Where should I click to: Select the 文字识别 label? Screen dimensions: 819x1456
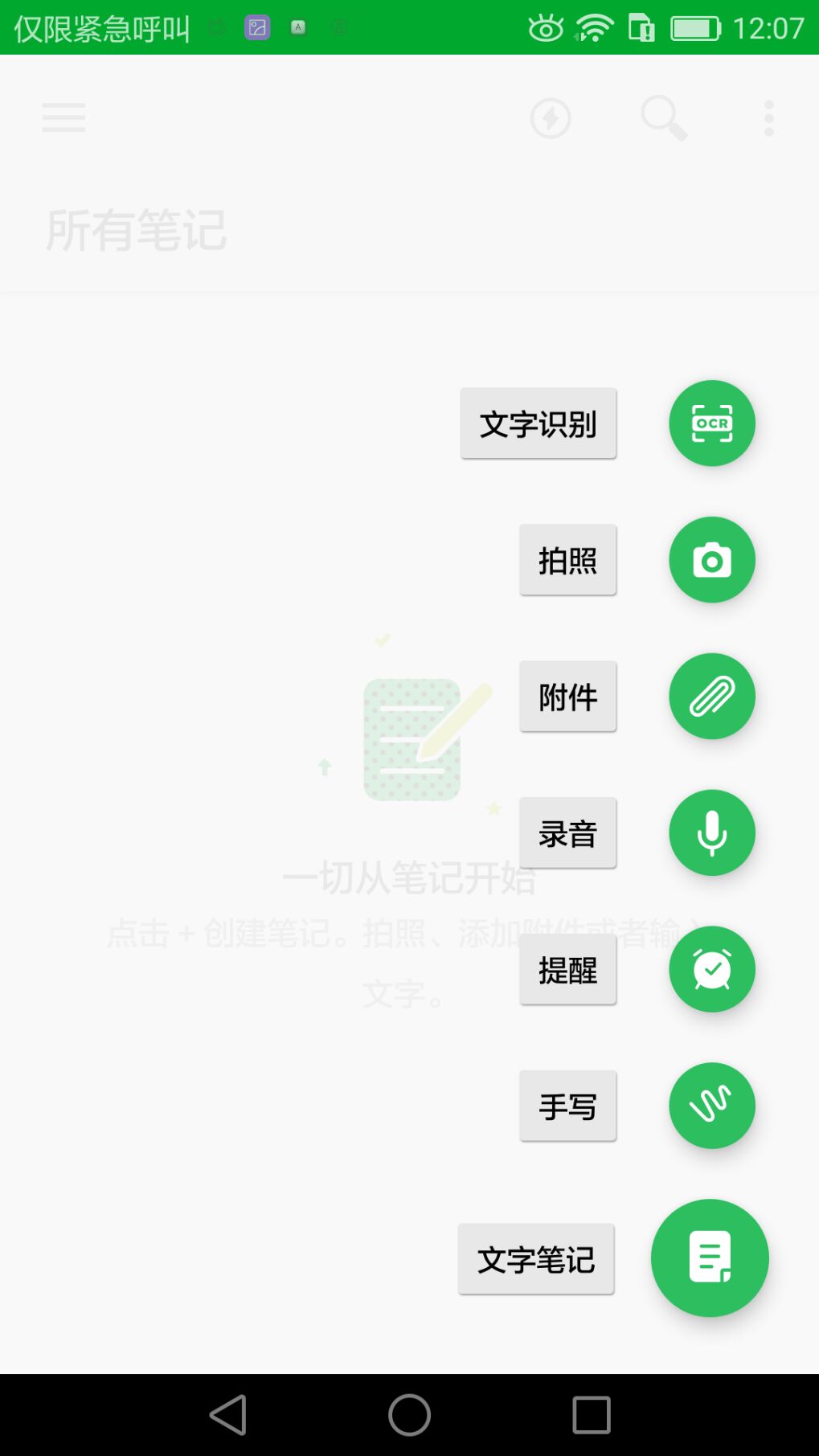pos(538,423)
